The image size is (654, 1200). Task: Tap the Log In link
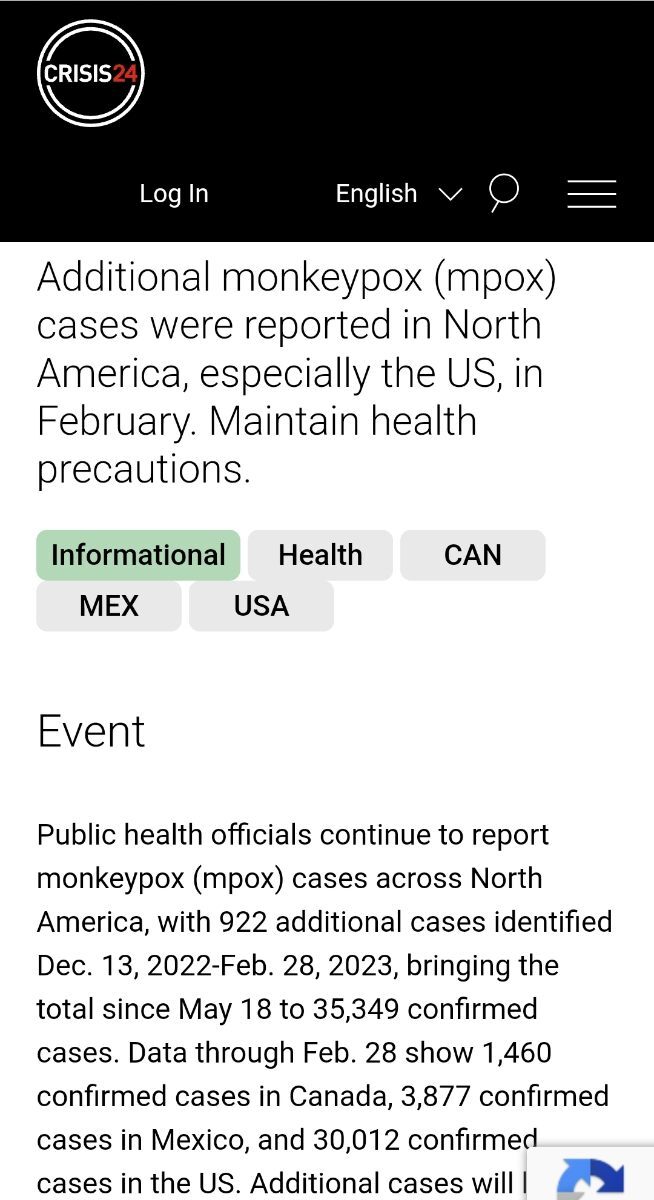tap(174, 193)
